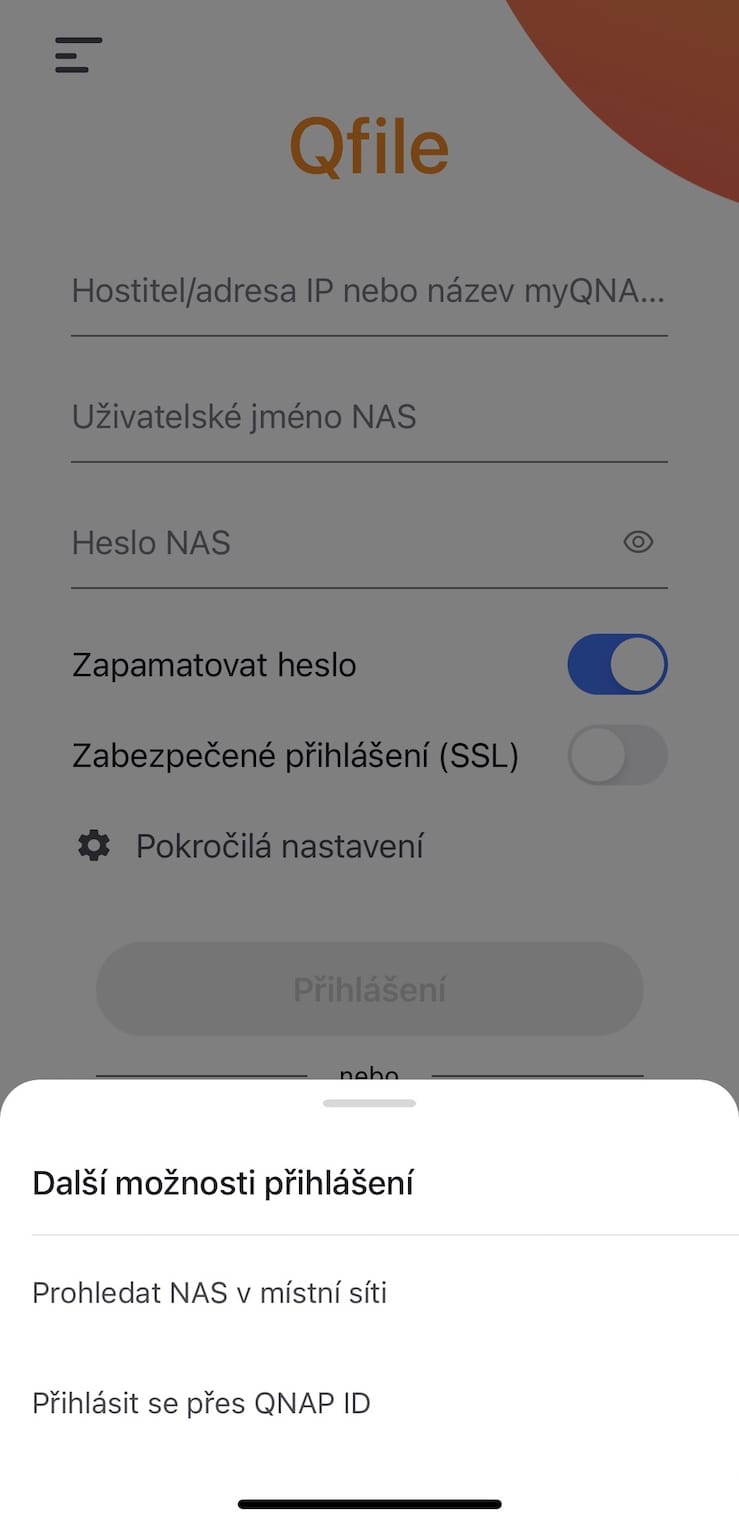739x1525 pixels.
Task: Open the hamburger drawer menu
Action: click(78, 55)
